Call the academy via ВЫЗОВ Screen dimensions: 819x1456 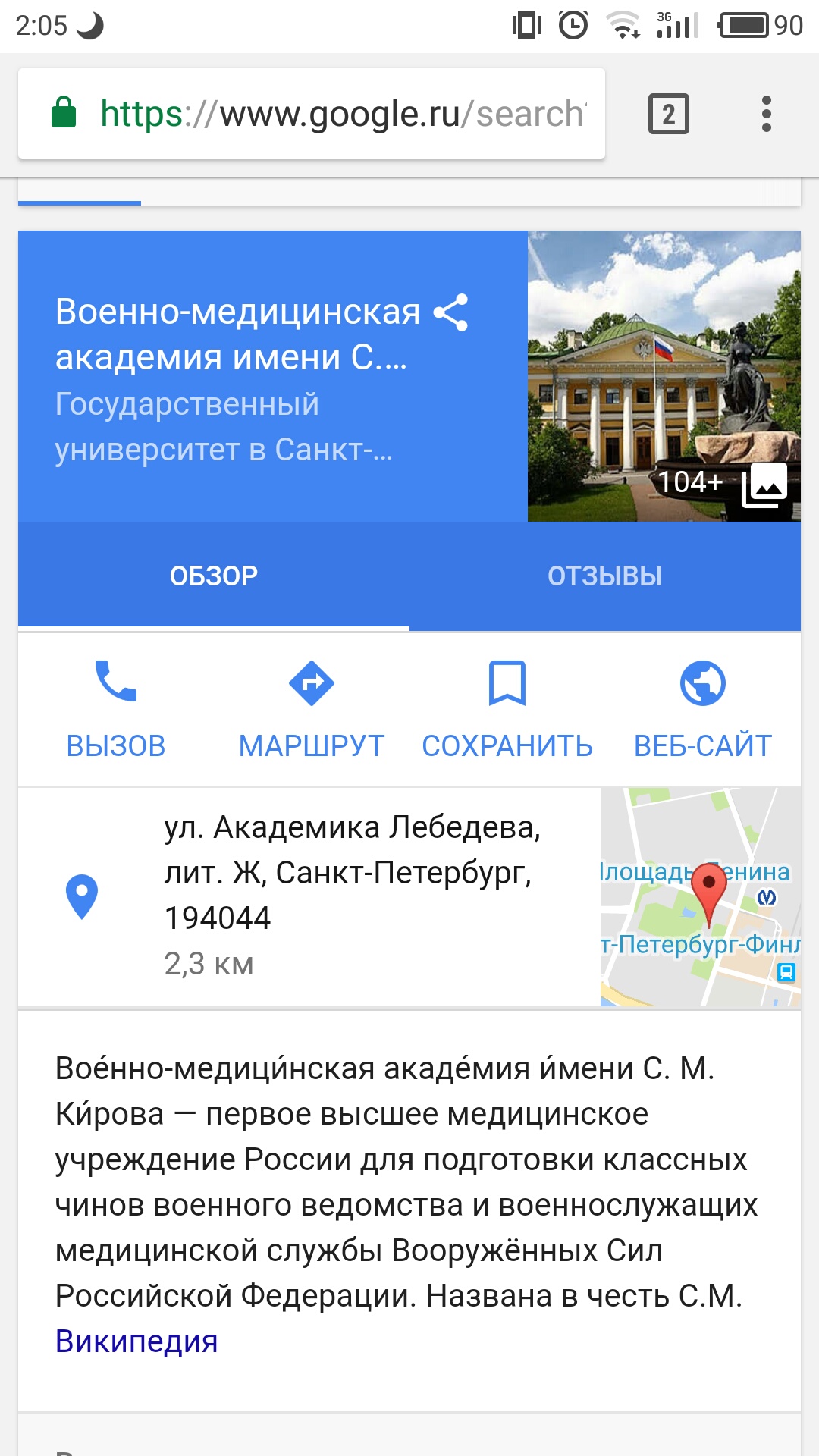point(116,709)
